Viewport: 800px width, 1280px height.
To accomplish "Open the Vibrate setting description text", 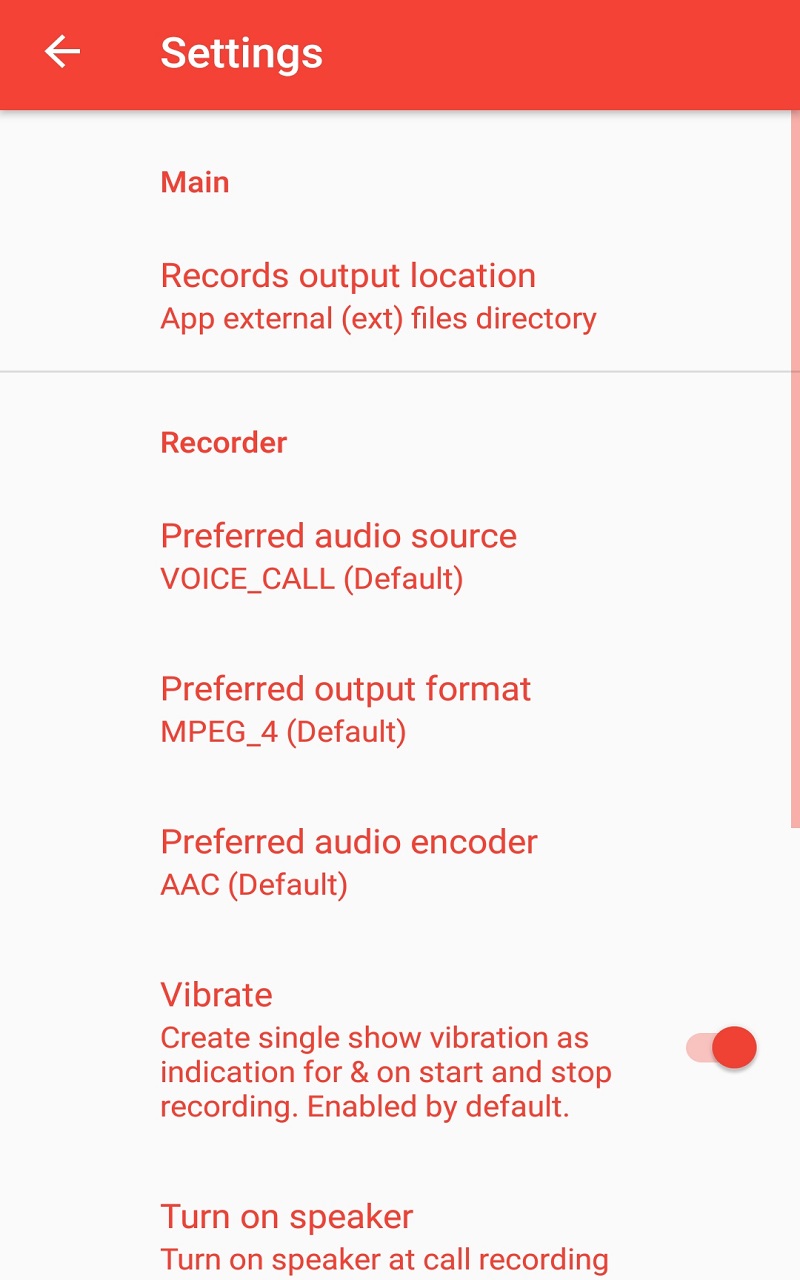I will [386, 1071].
